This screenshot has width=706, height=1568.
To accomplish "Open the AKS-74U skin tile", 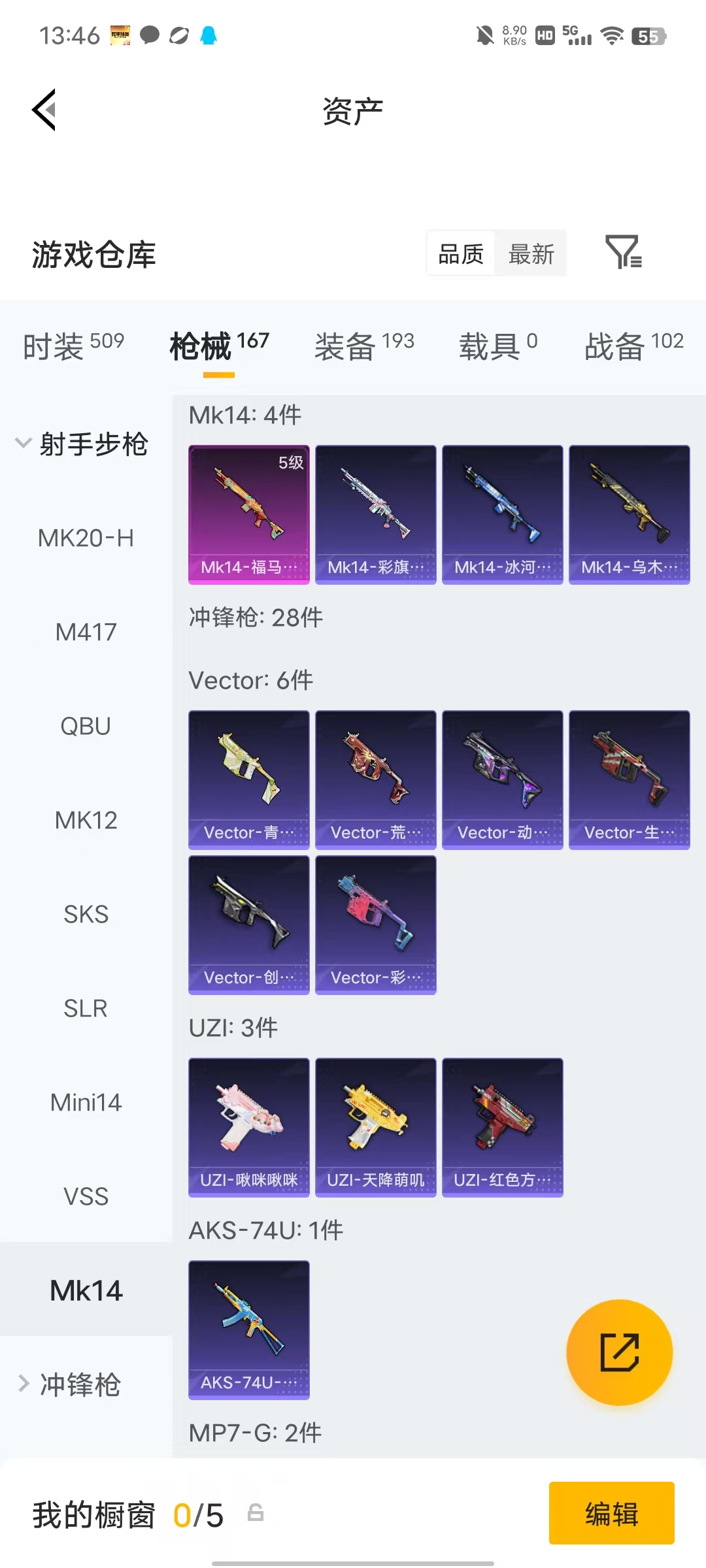I will (248, 1330).
